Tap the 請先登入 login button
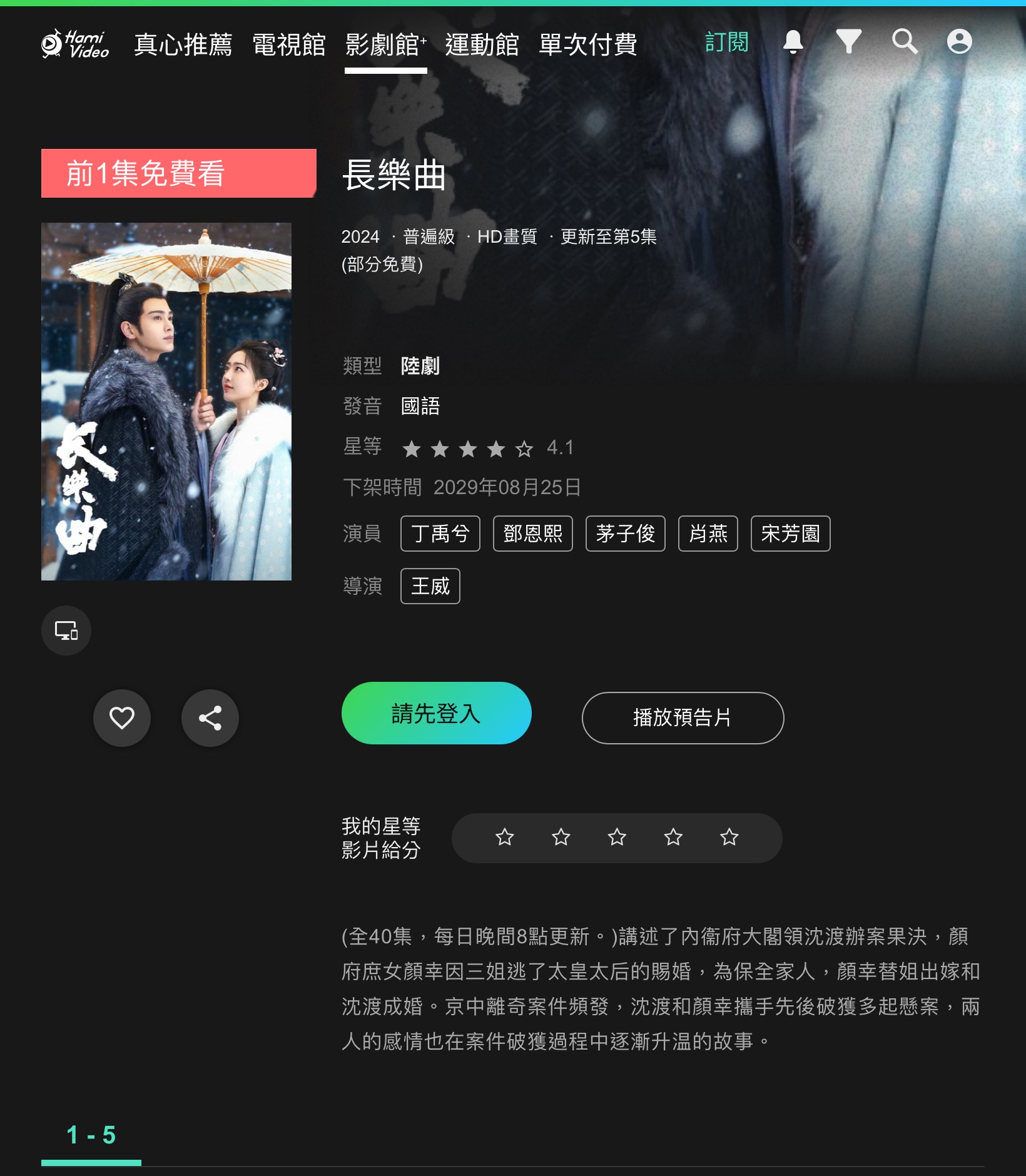Viewport: 1026px width, 1176px height. [x=436, y=713]
